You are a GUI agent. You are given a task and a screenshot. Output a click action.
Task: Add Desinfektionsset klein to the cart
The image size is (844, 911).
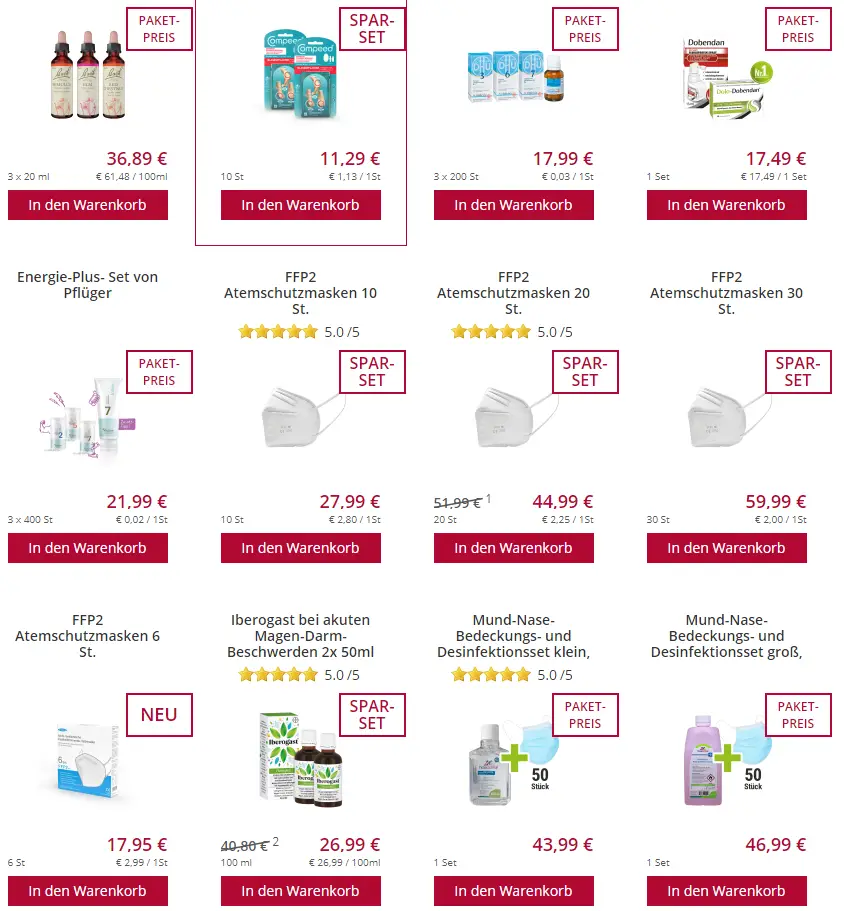(x=514, y=891)
